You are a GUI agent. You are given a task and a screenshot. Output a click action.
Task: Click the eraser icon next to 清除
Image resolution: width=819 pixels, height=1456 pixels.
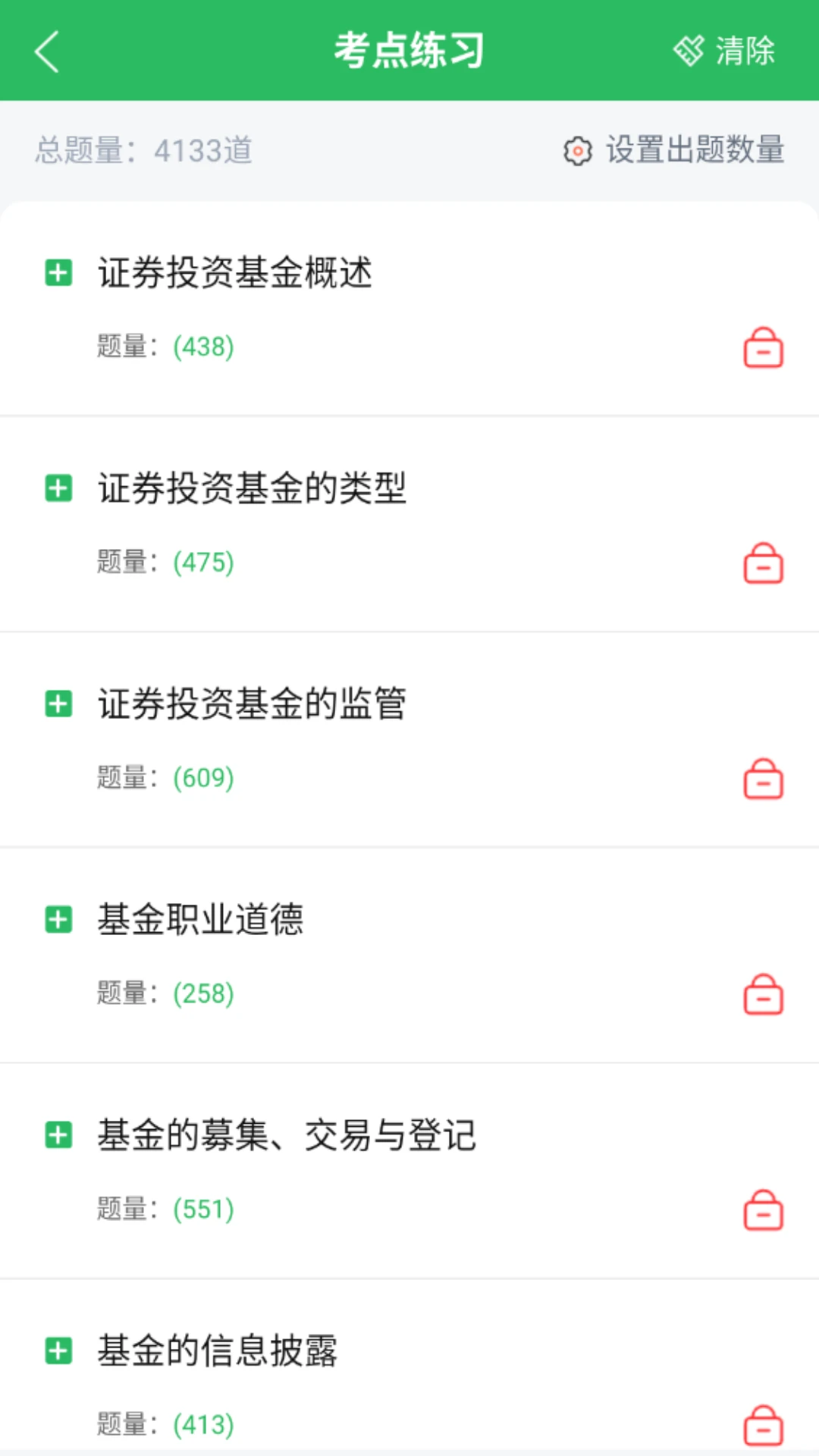click(x=689, y=50)
